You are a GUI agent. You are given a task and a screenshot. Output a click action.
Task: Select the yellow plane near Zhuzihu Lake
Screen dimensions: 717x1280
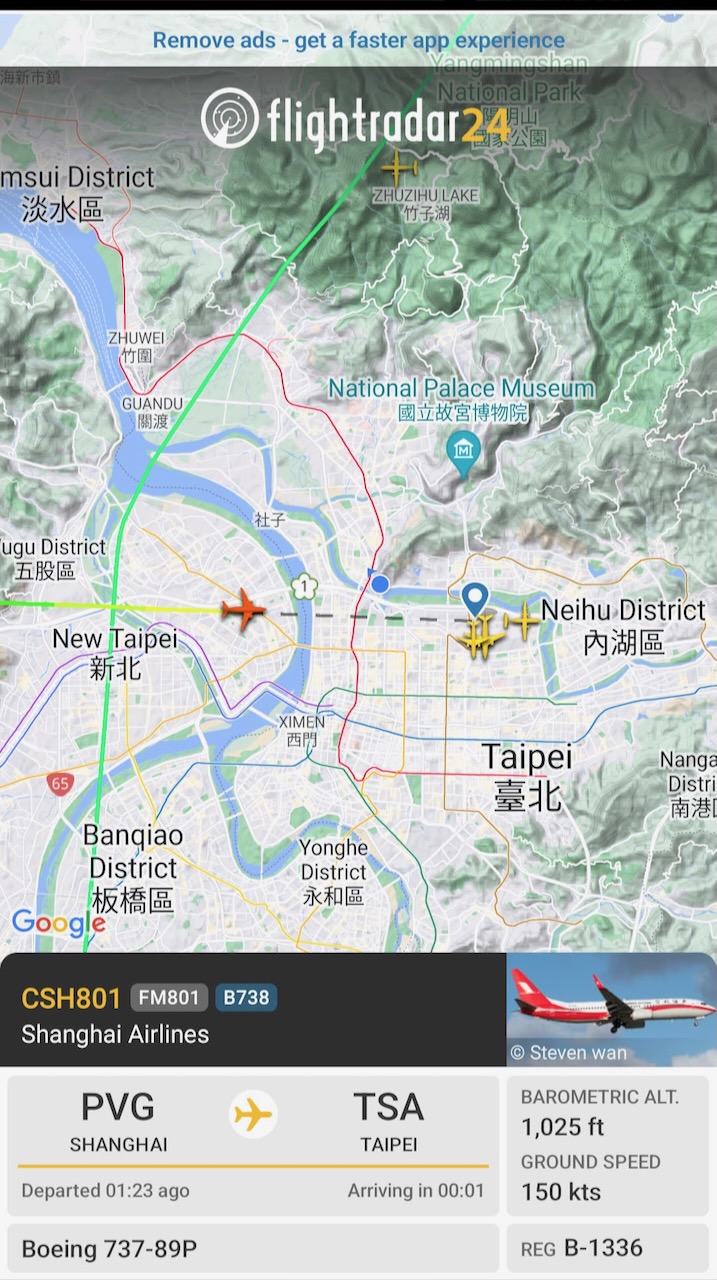click(399, 167)
